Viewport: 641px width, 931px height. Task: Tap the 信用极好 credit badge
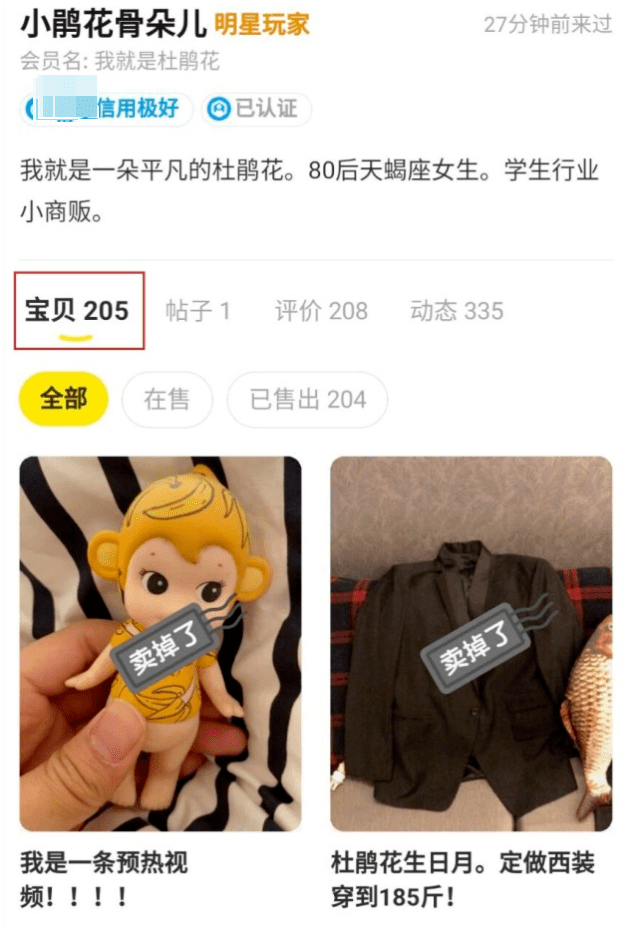[x=105, y=109]
